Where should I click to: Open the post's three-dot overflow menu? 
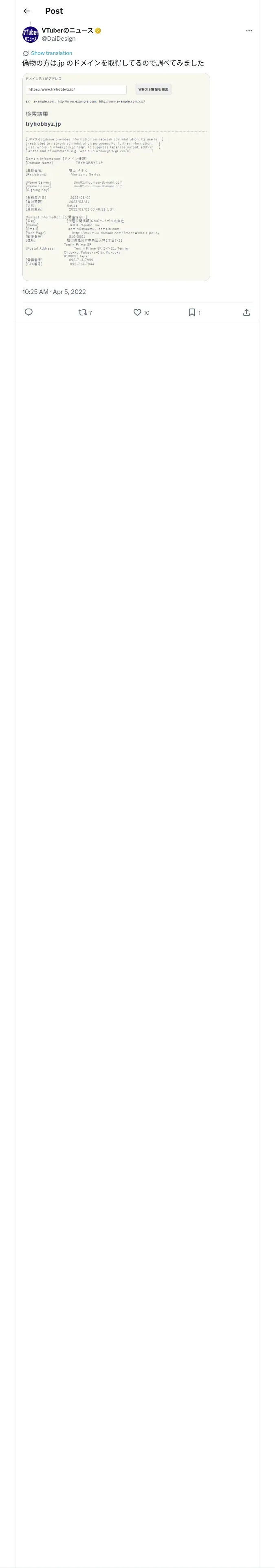pyautogui.click(x=249, y=31)
